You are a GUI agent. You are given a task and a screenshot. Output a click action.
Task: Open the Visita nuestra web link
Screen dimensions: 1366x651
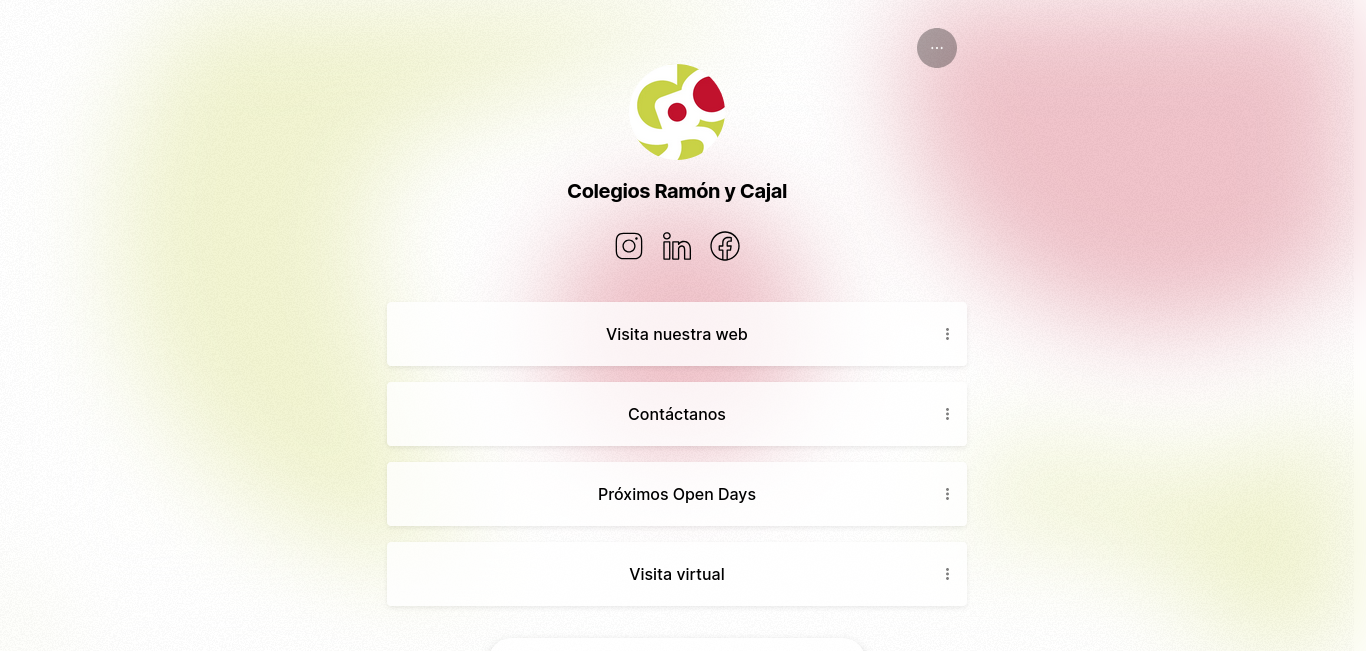coord(676,334)
